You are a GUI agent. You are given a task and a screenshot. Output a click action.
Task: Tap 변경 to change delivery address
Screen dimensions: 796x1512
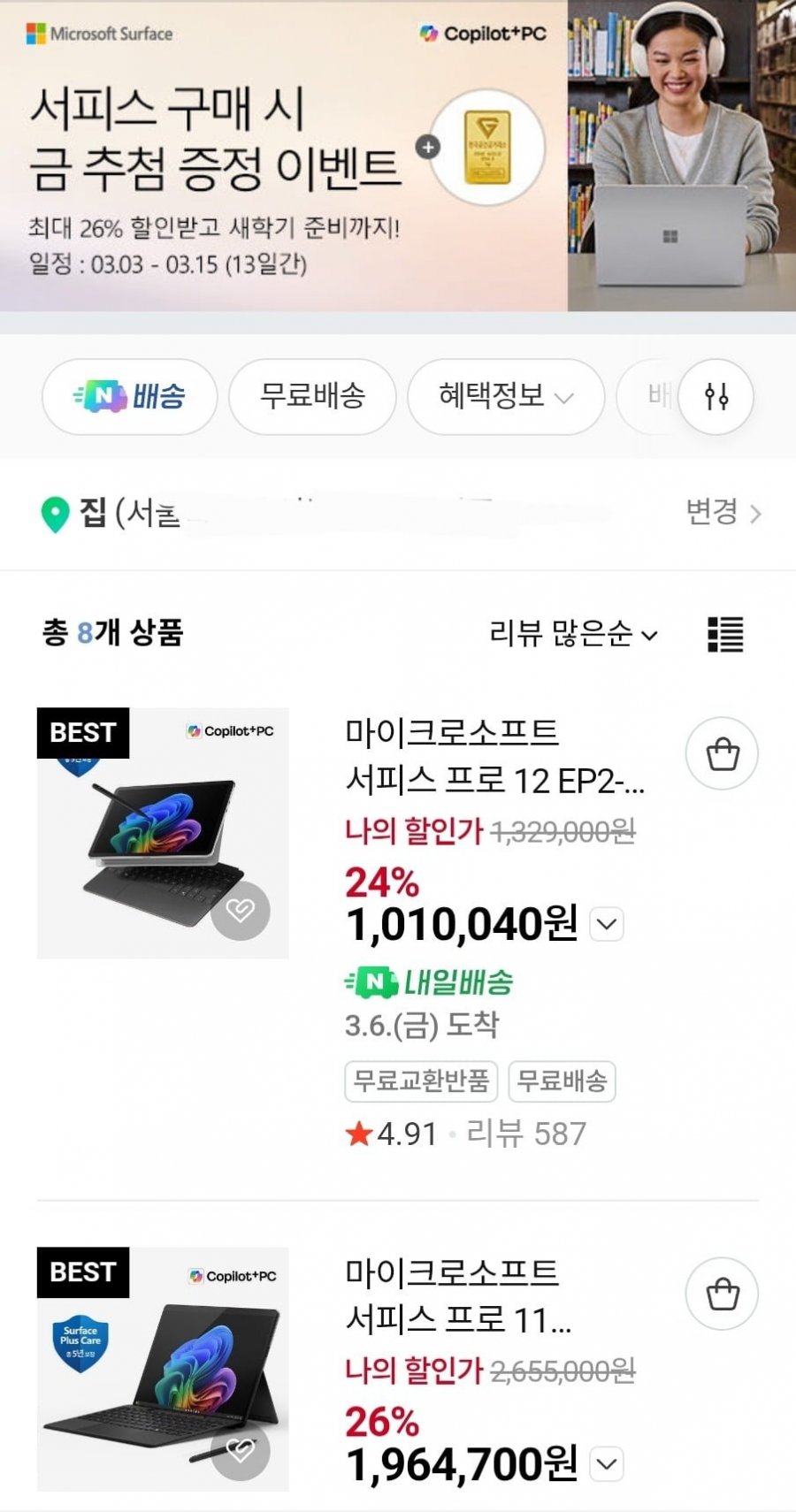[723, 512]
